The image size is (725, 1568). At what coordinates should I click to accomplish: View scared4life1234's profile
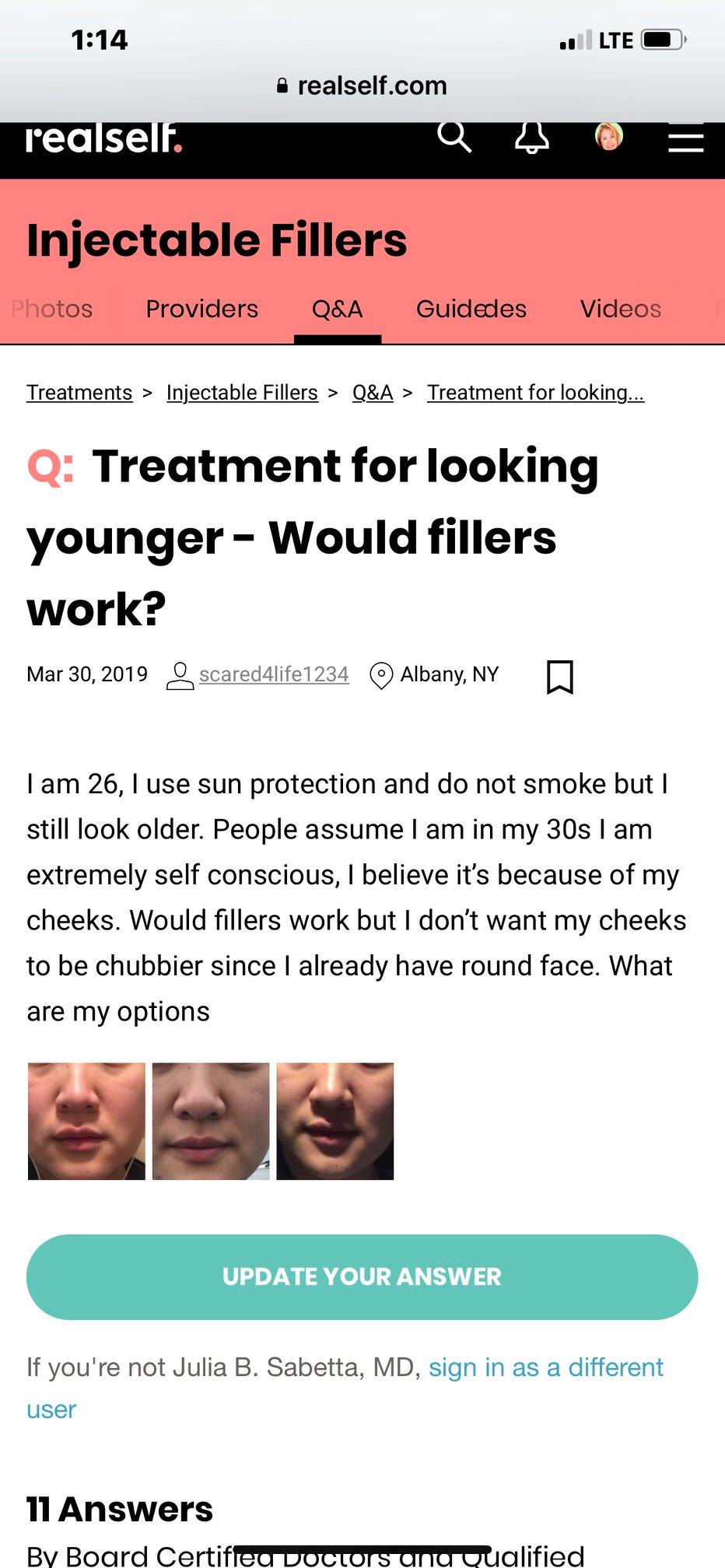pos(273,674)
